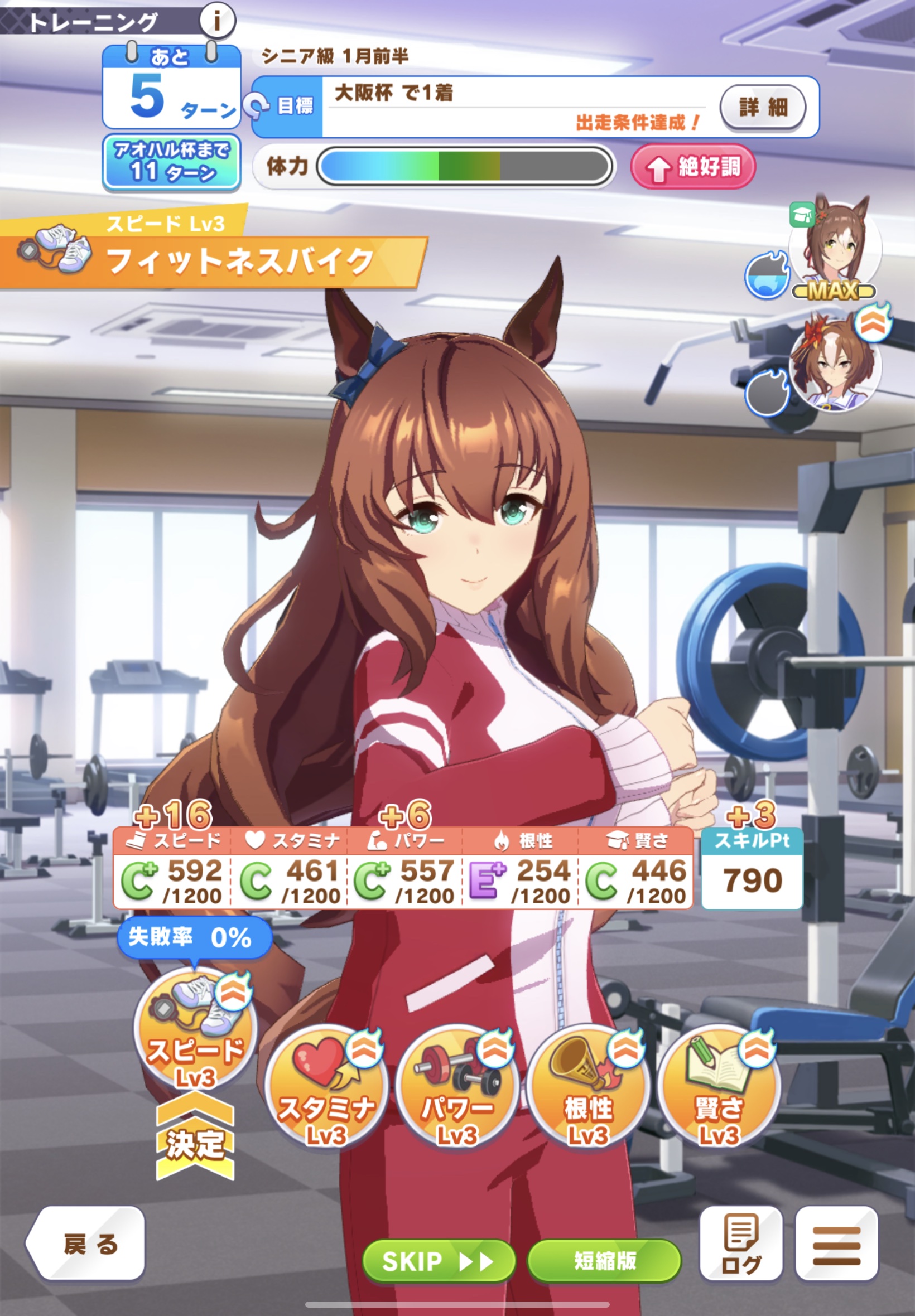Toggle the 短縮版 shortened mode
This screenshot has height=1316, width=915.
[x=604, y=1261]
